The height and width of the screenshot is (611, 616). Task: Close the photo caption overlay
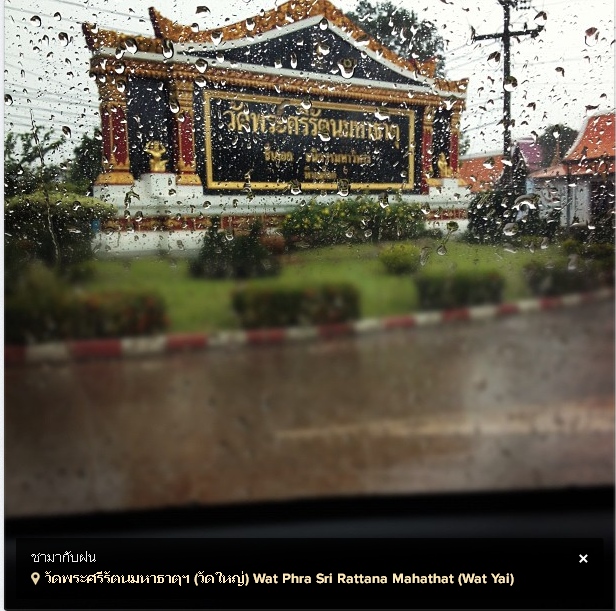(583, 559)
